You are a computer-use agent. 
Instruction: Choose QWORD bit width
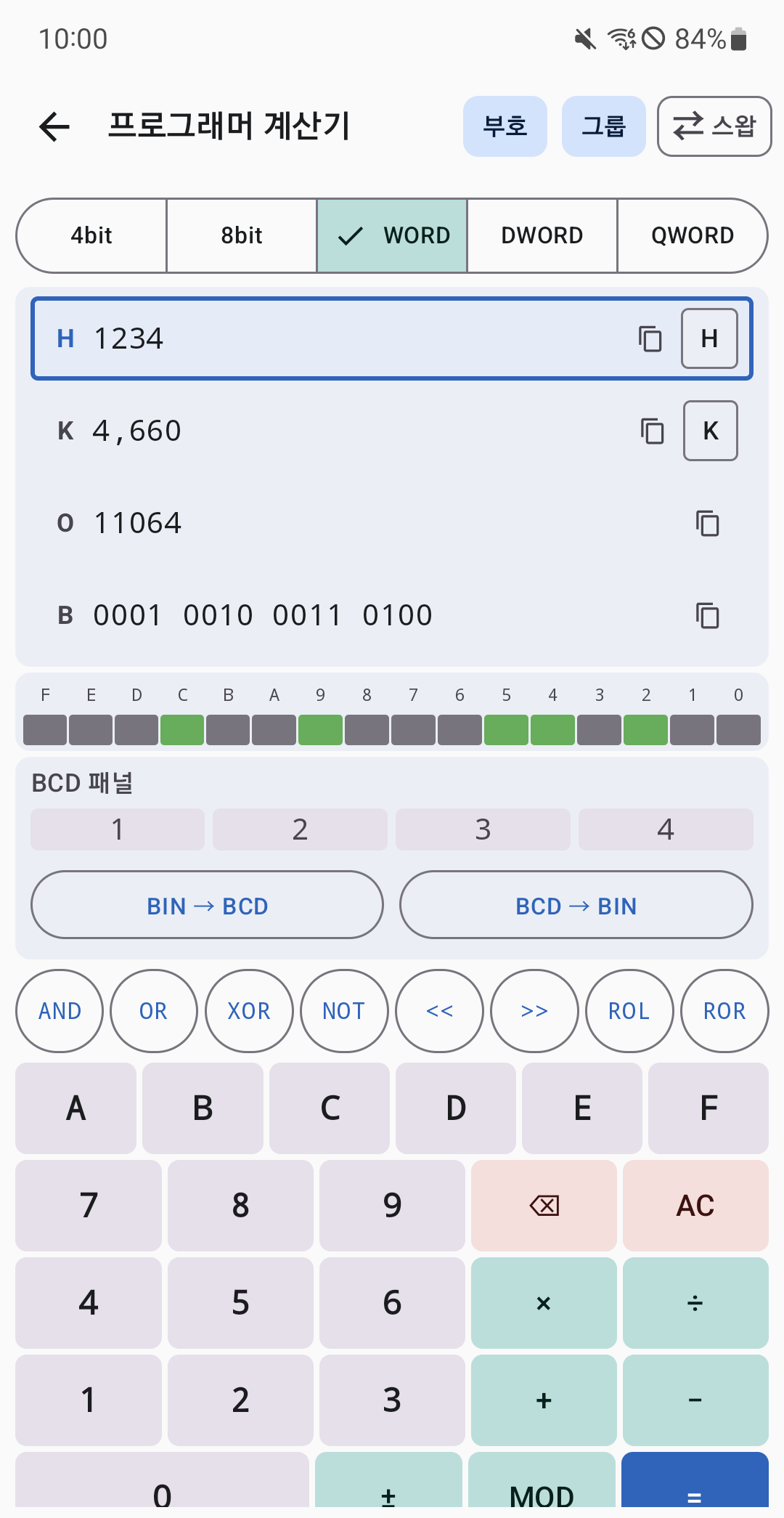(693, 235)
